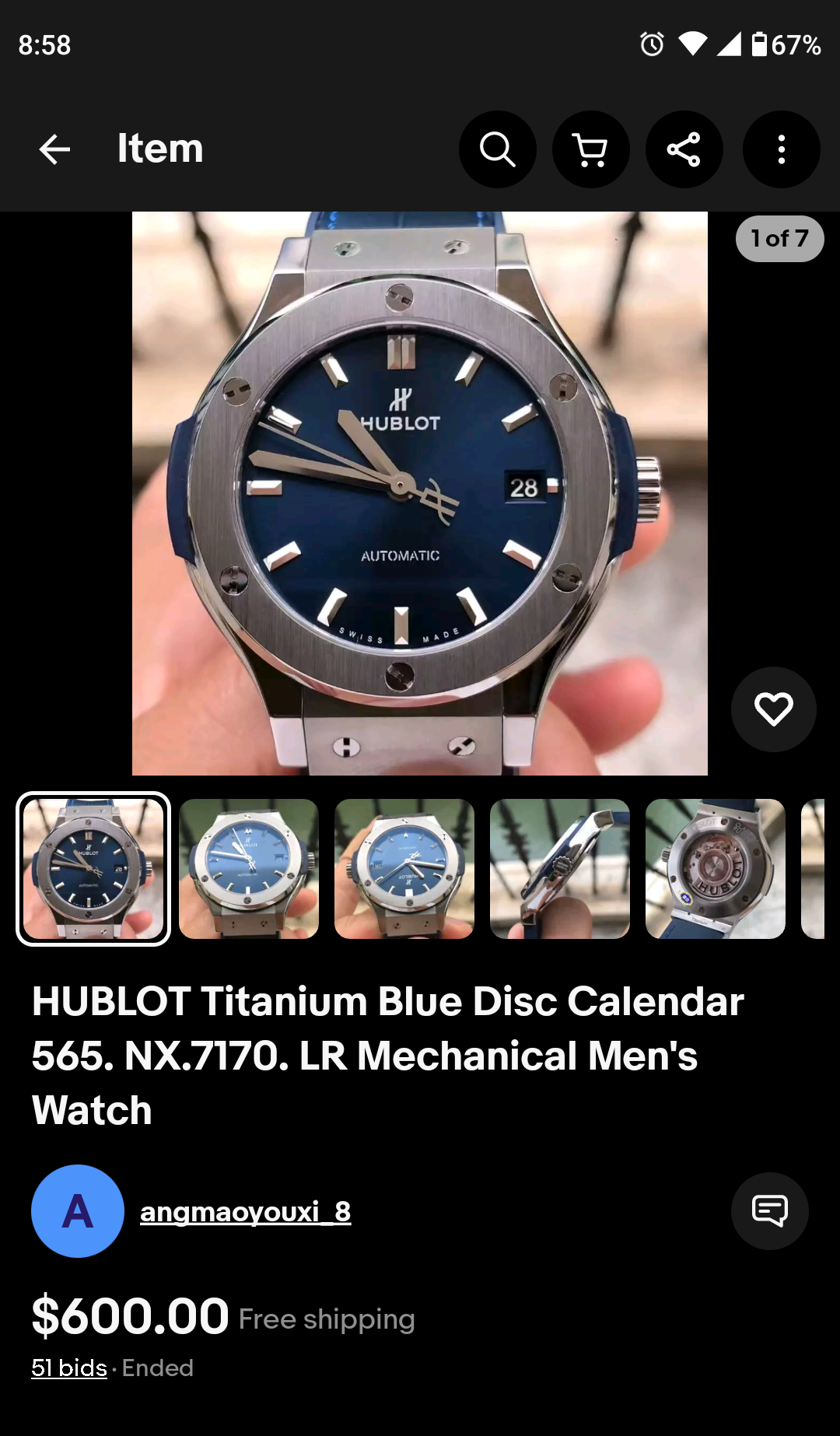
Task: Open the overflow menu
Action: (x=781, y=149)
